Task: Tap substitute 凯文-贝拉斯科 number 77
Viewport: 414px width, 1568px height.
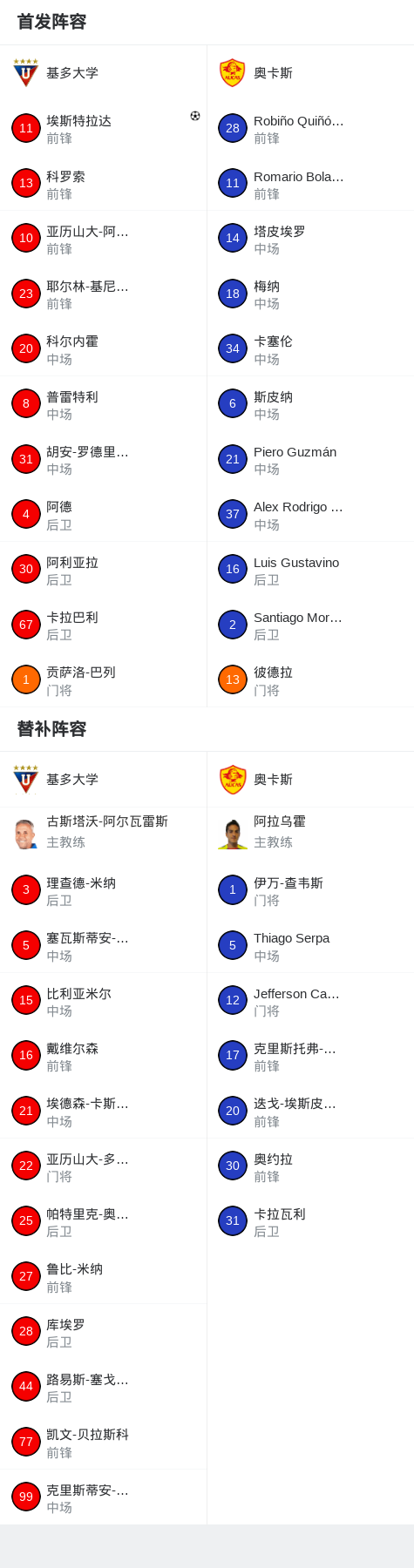Action: 103,1442
